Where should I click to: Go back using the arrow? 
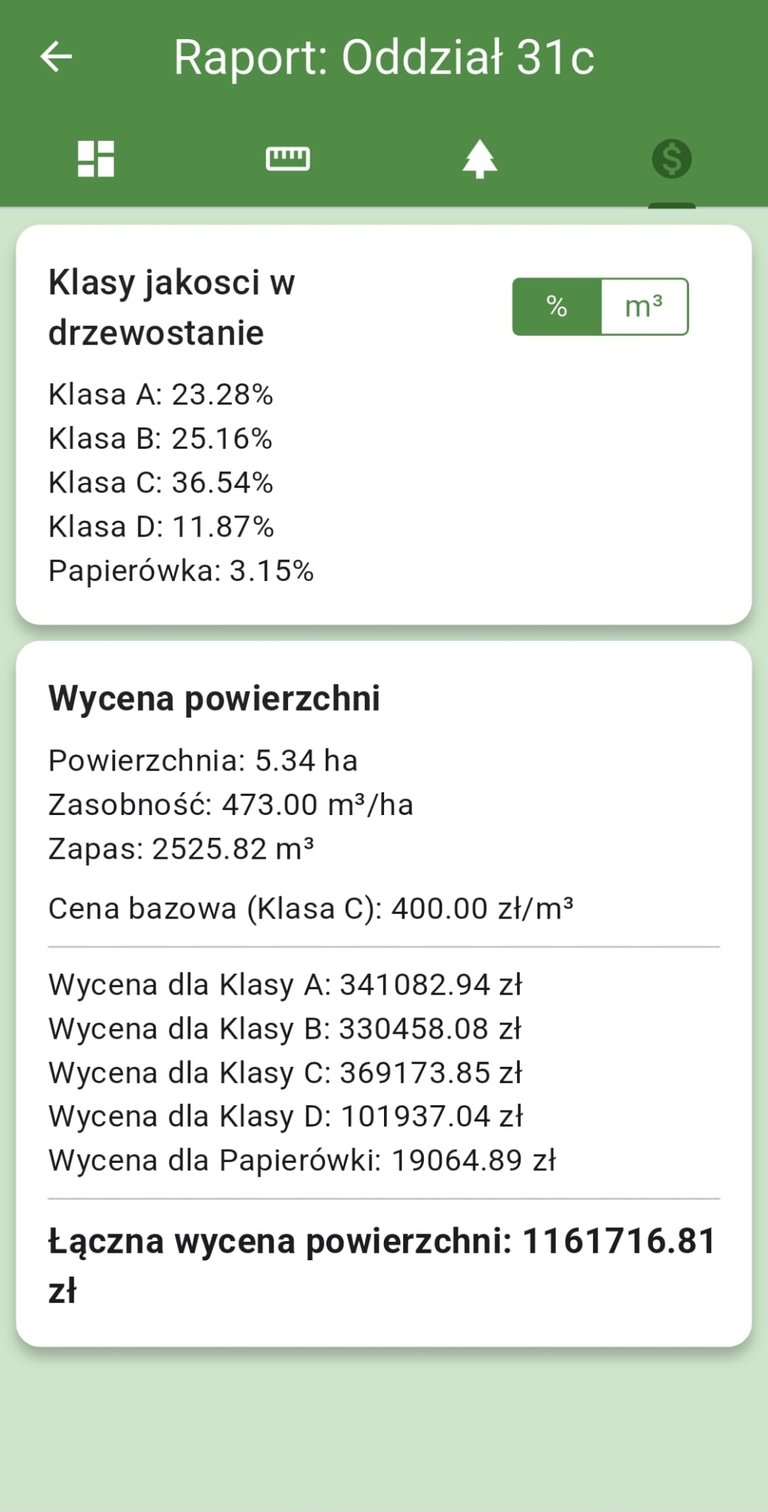pos(56,57)
